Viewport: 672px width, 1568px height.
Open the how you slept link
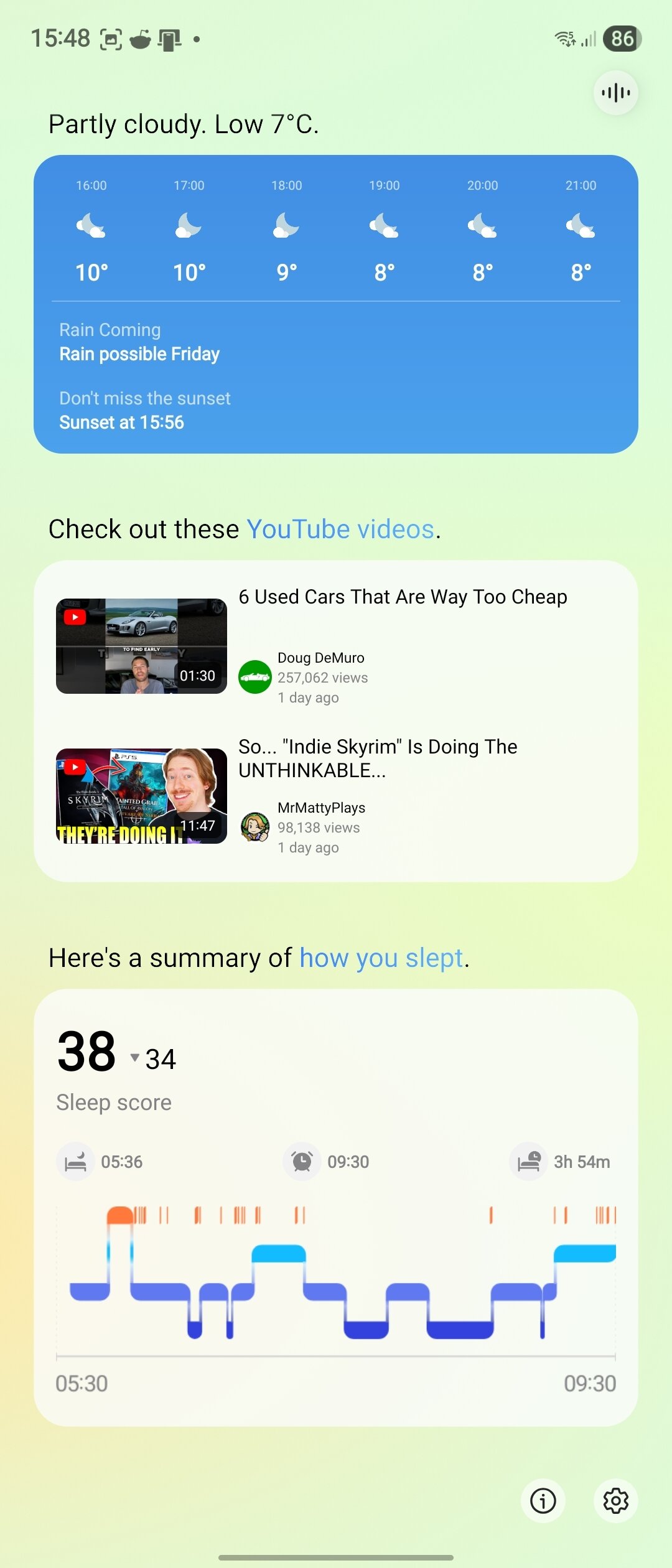point(380,958)
